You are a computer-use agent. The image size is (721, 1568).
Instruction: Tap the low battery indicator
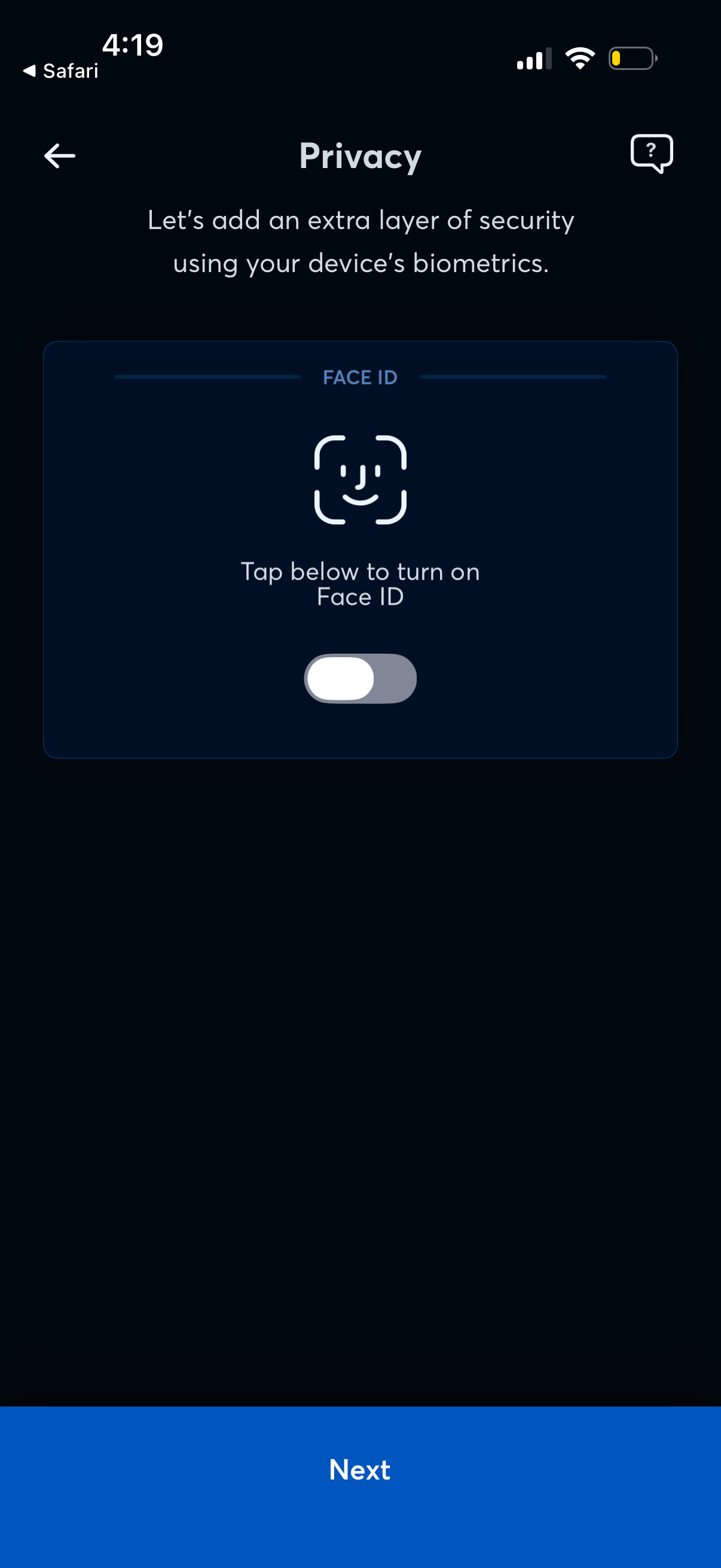pyautogui.click(x=631, y=58)
